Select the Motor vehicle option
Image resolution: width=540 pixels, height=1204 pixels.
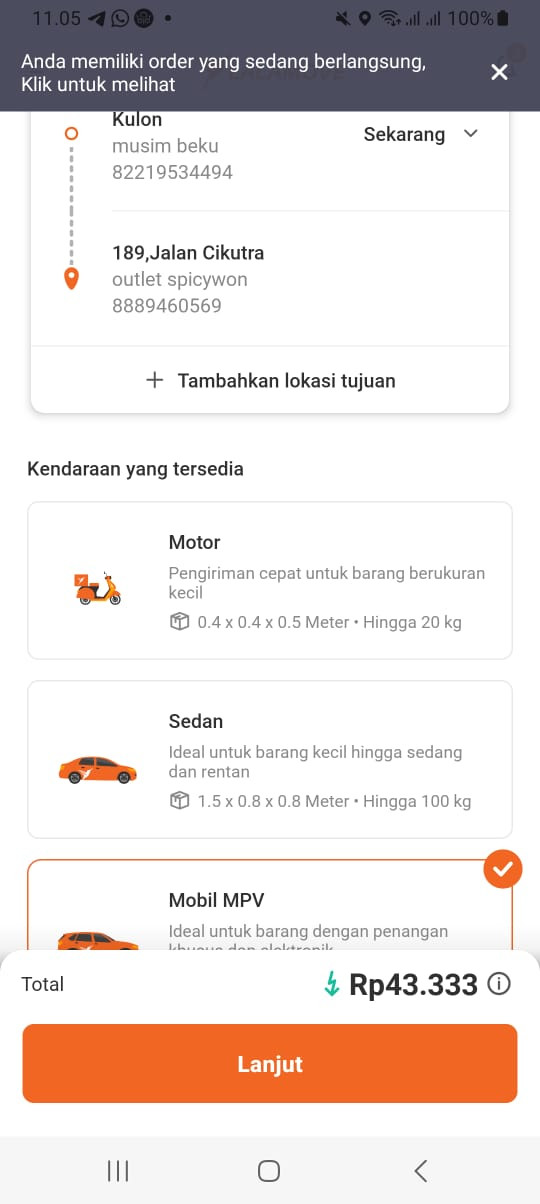click(270, 580)
